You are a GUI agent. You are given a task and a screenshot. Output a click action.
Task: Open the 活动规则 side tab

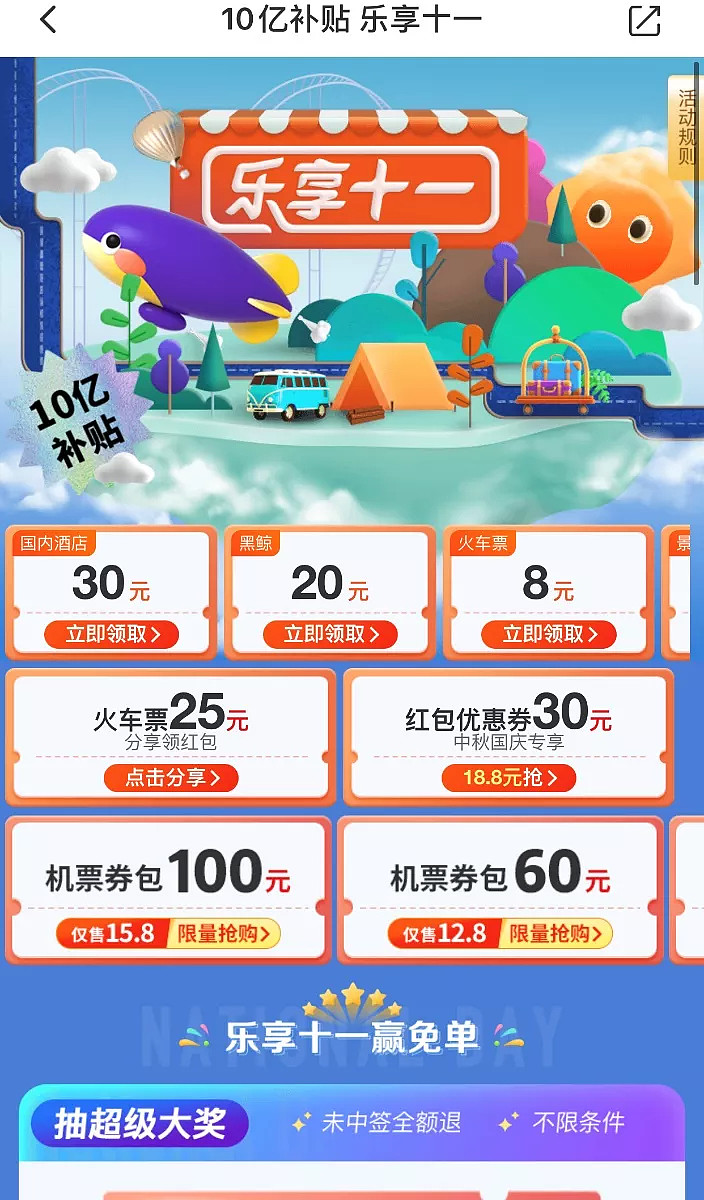click(686, 128)
